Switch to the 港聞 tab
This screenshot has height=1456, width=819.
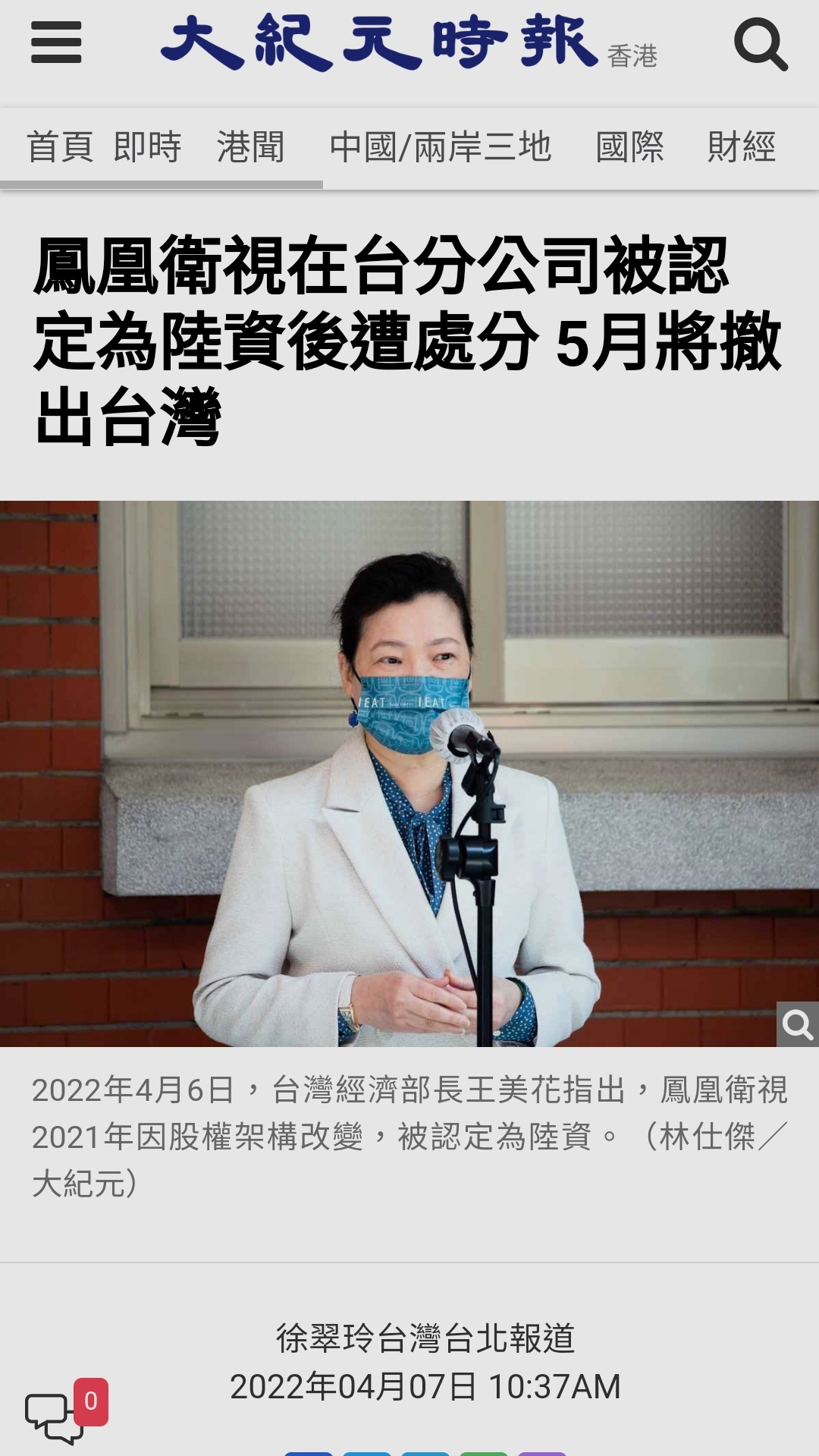[x=251, y=147]
